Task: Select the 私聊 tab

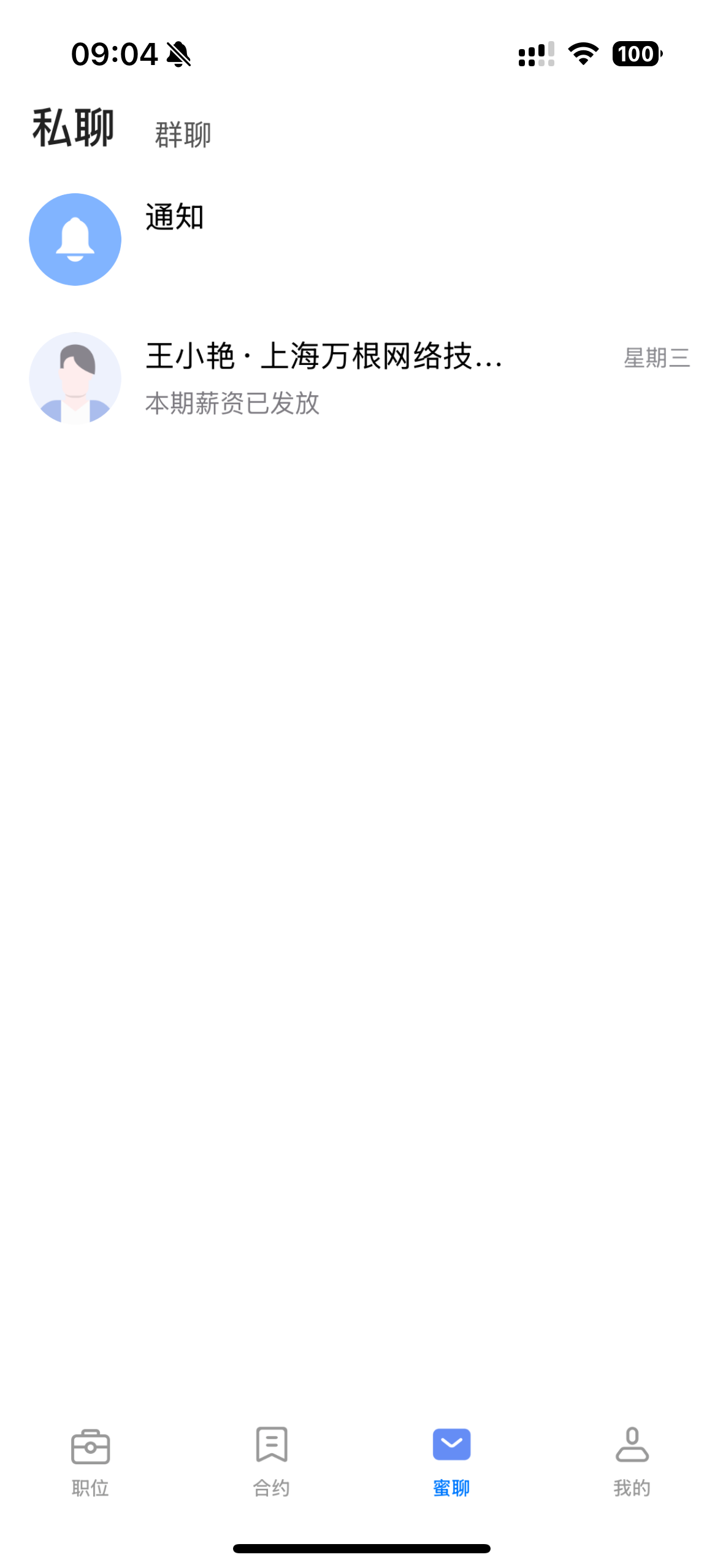Action: click(x=73, y=128)
